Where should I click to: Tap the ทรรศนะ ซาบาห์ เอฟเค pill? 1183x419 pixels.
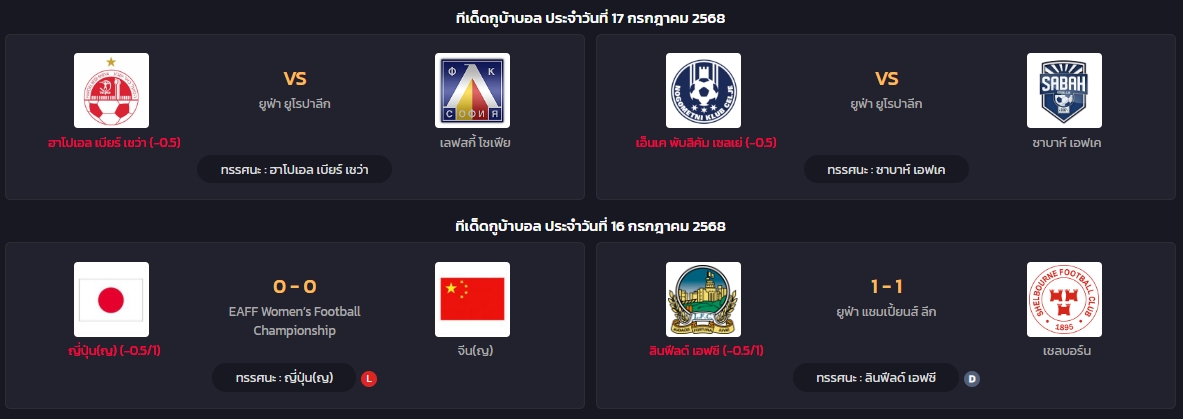885,170
